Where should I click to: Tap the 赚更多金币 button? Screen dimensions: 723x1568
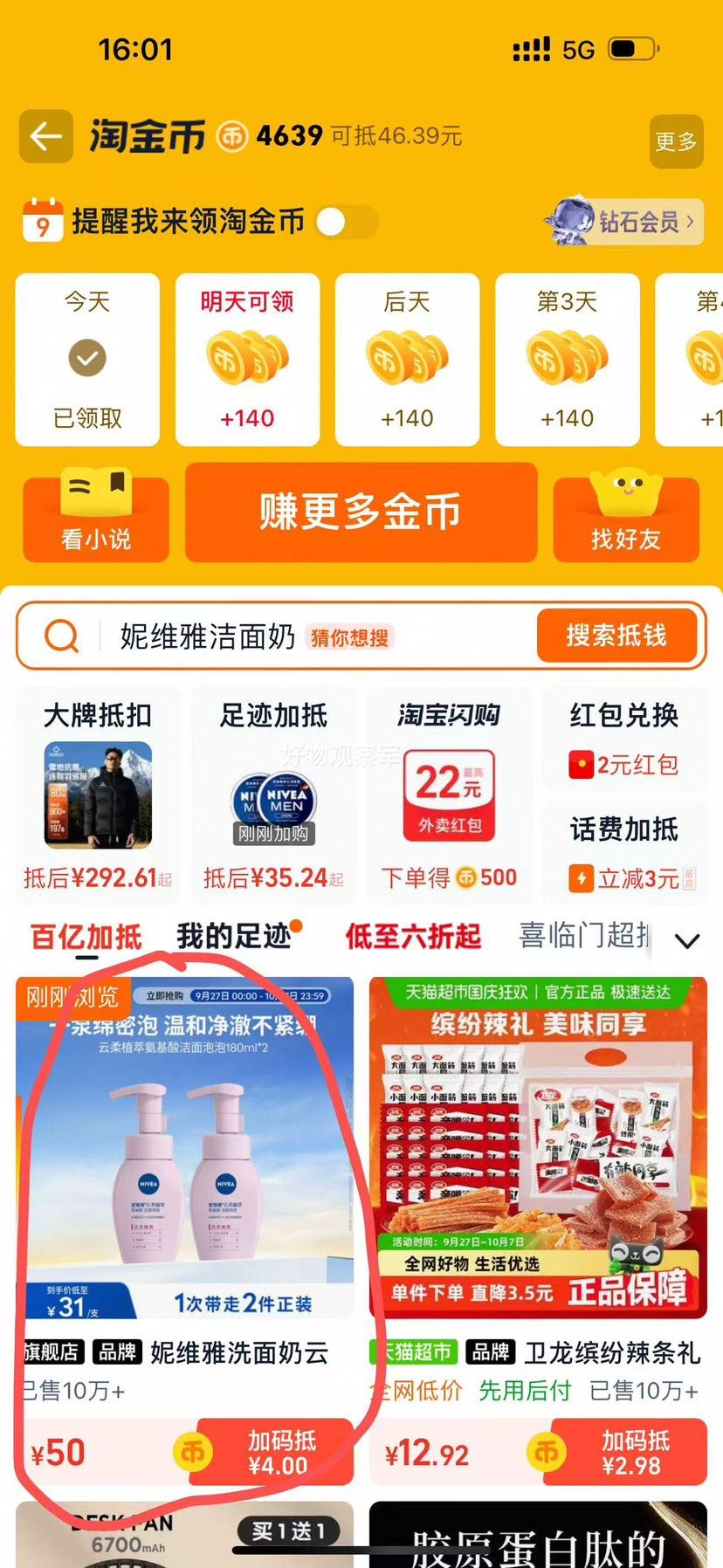361,512
